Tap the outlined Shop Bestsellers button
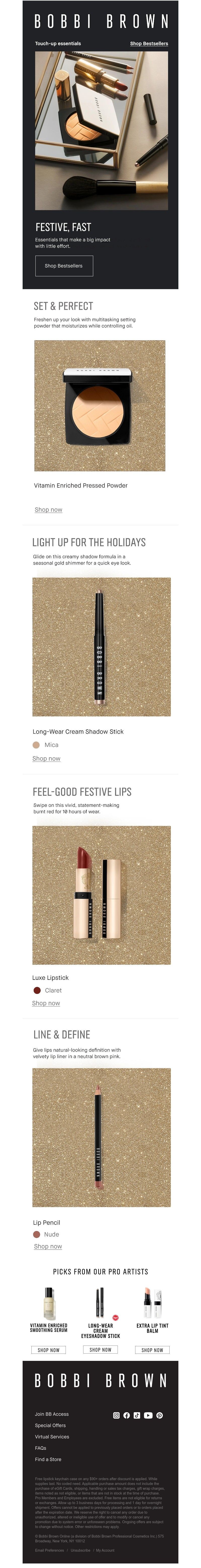This screenshot has width=201, height=1568. 64,266
